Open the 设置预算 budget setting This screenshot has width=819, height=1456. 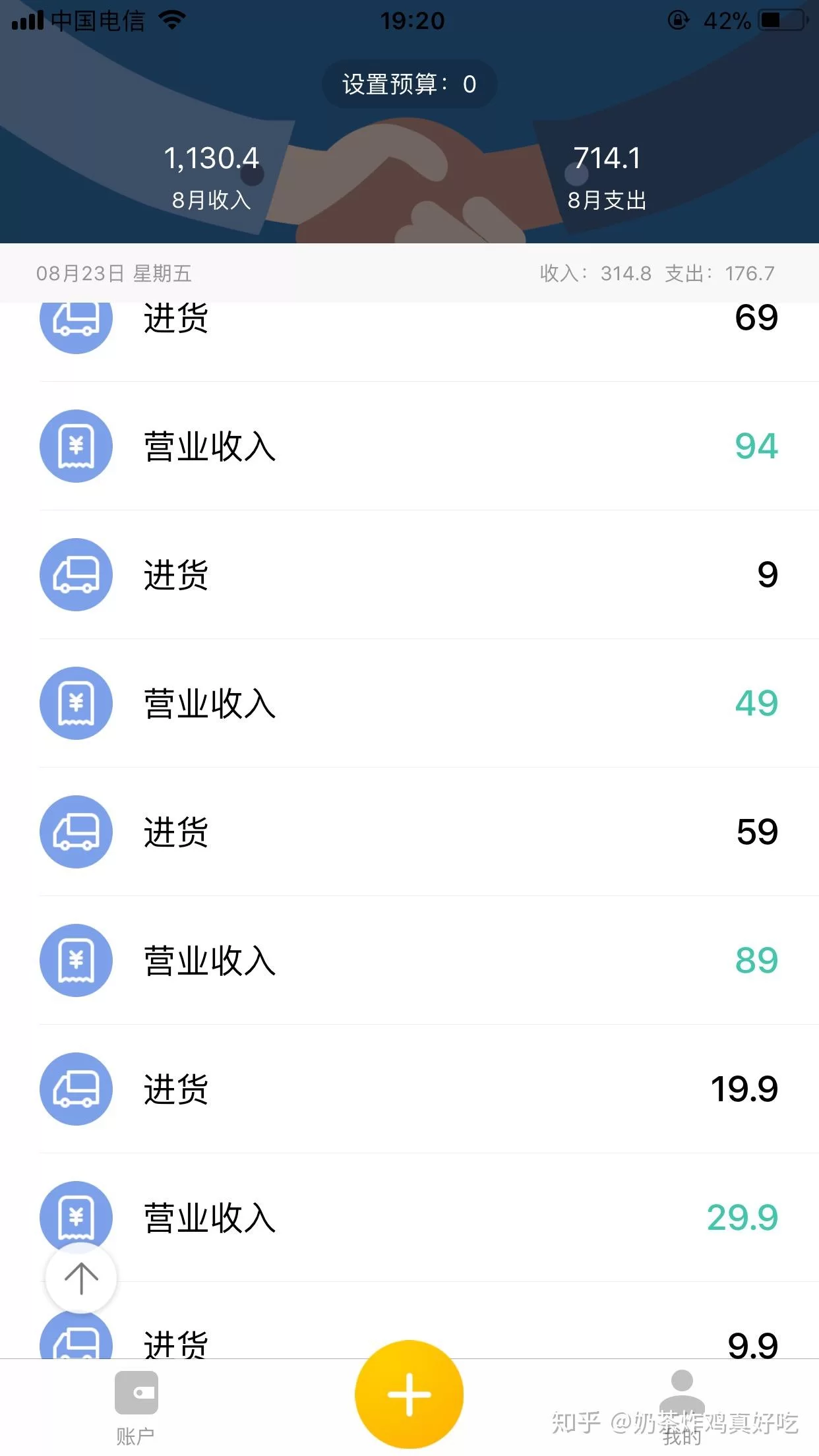(409, 84)
